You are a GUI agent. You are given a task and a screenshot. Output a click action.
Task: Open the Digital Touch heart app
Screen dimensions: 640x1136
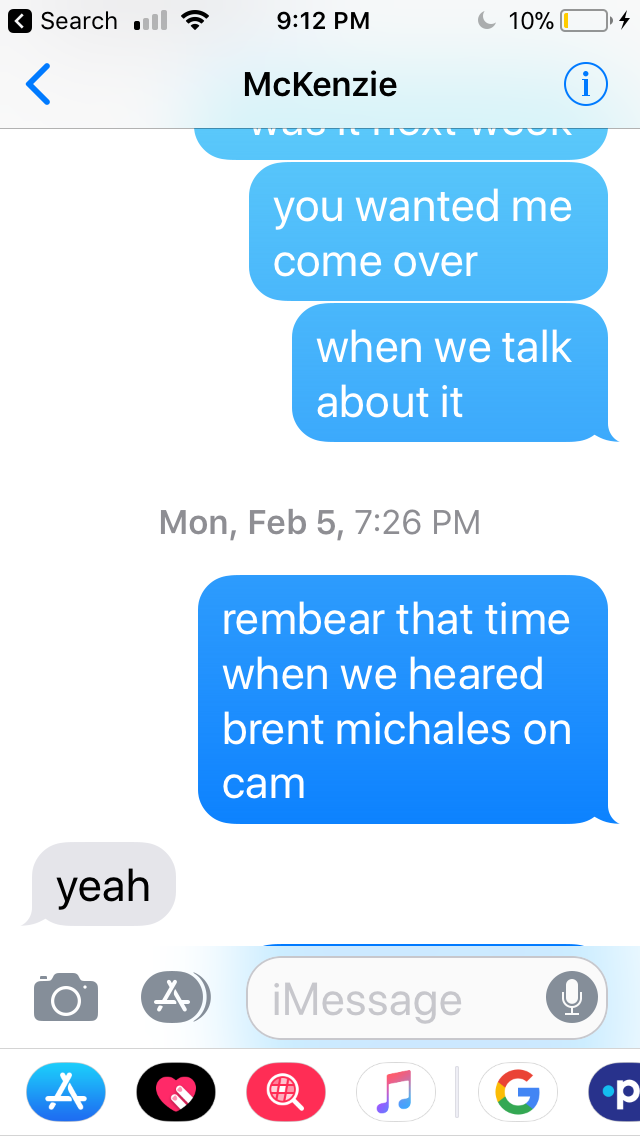176,1091
